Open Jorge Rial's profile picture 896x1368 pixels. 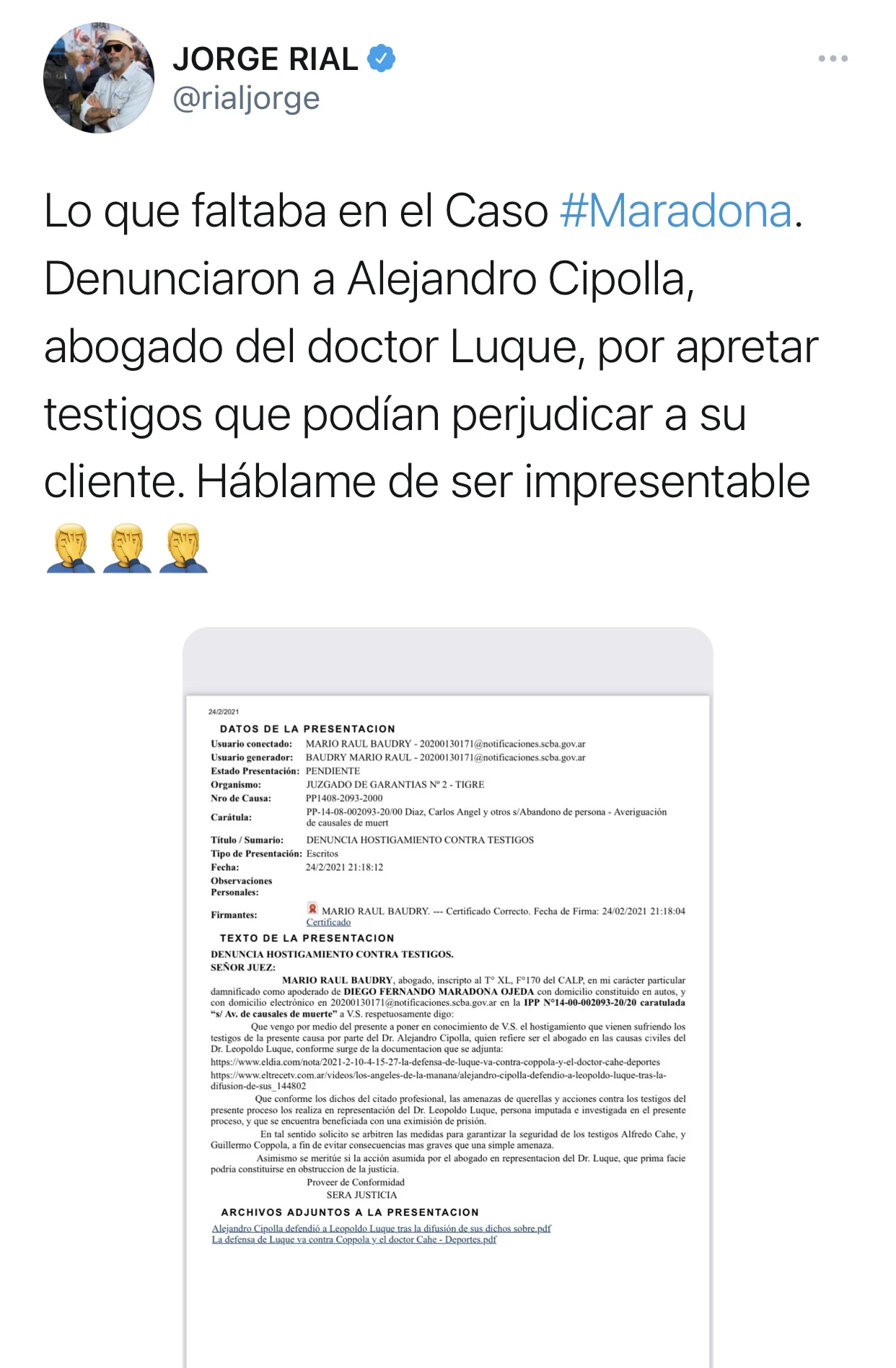coord(99,78)
